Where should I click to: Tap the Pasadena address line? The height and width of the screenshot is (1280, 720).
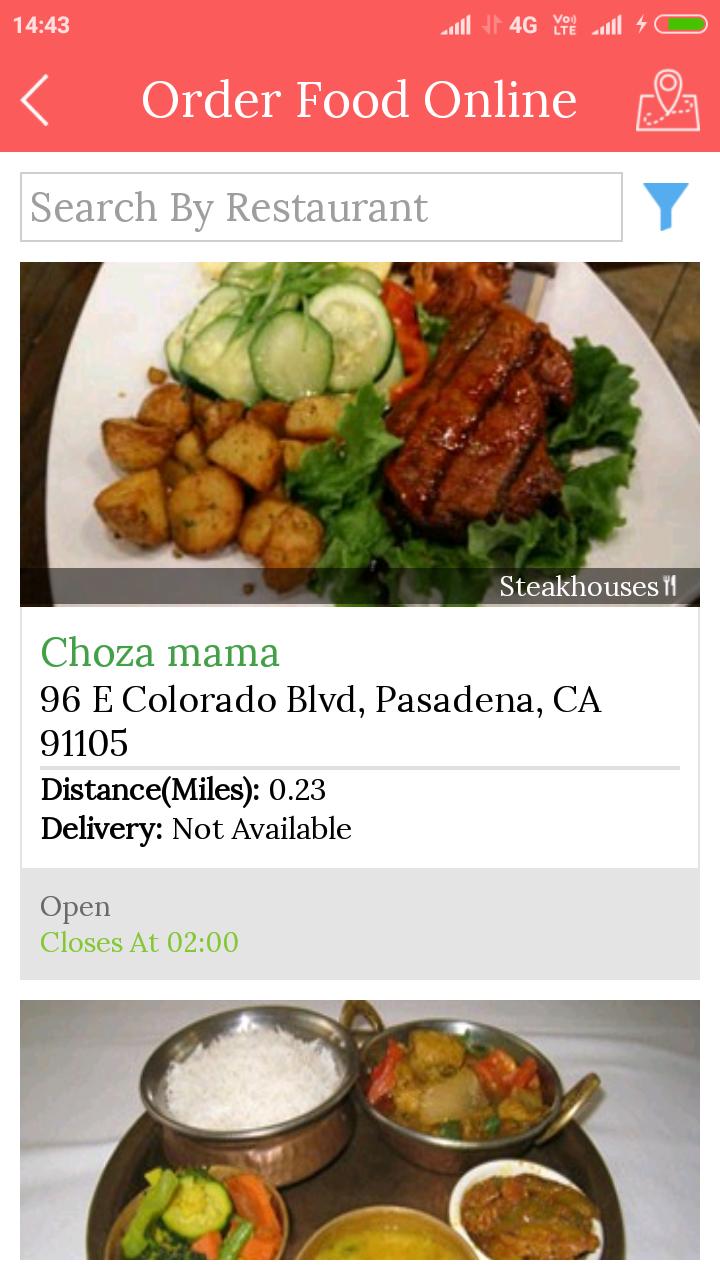click(x=320, y=702)
